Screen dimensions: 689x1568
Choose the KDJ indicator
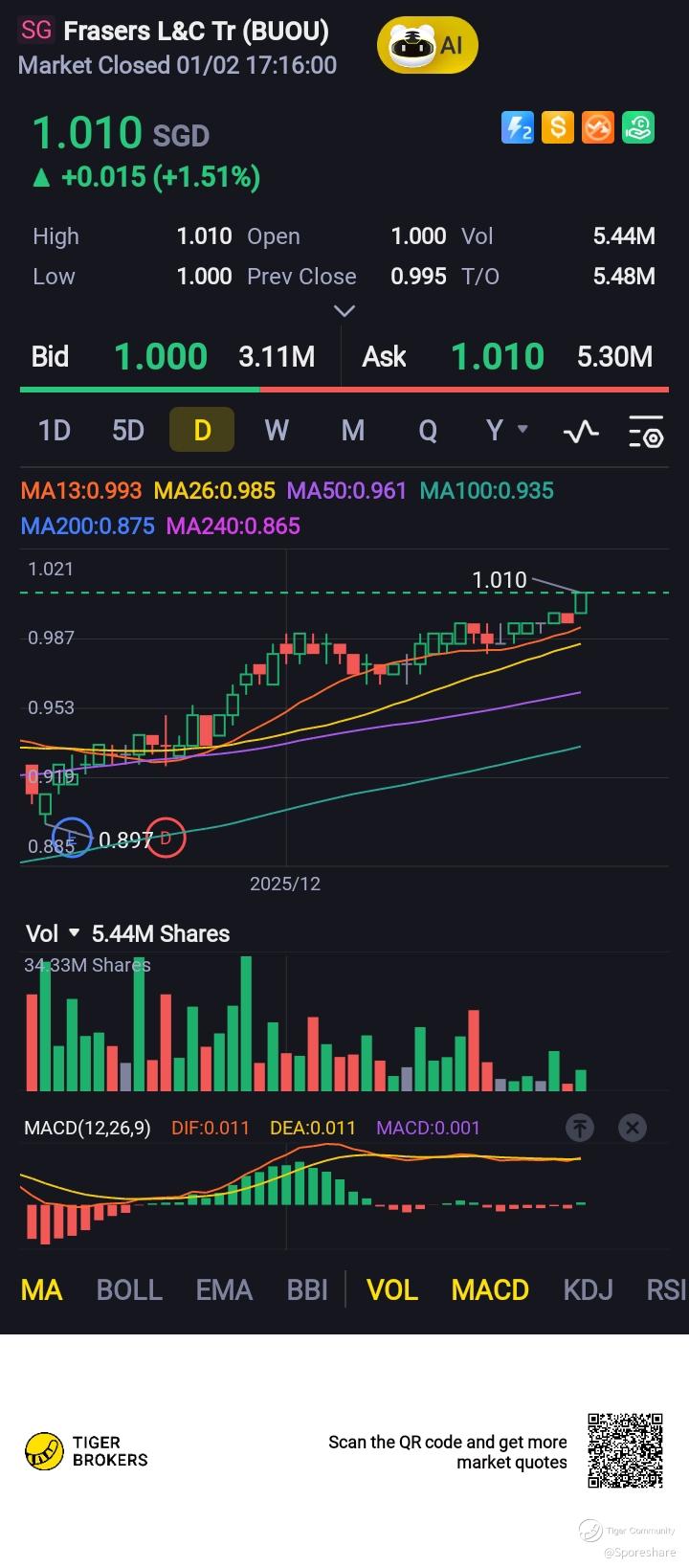click(588, 1289)
